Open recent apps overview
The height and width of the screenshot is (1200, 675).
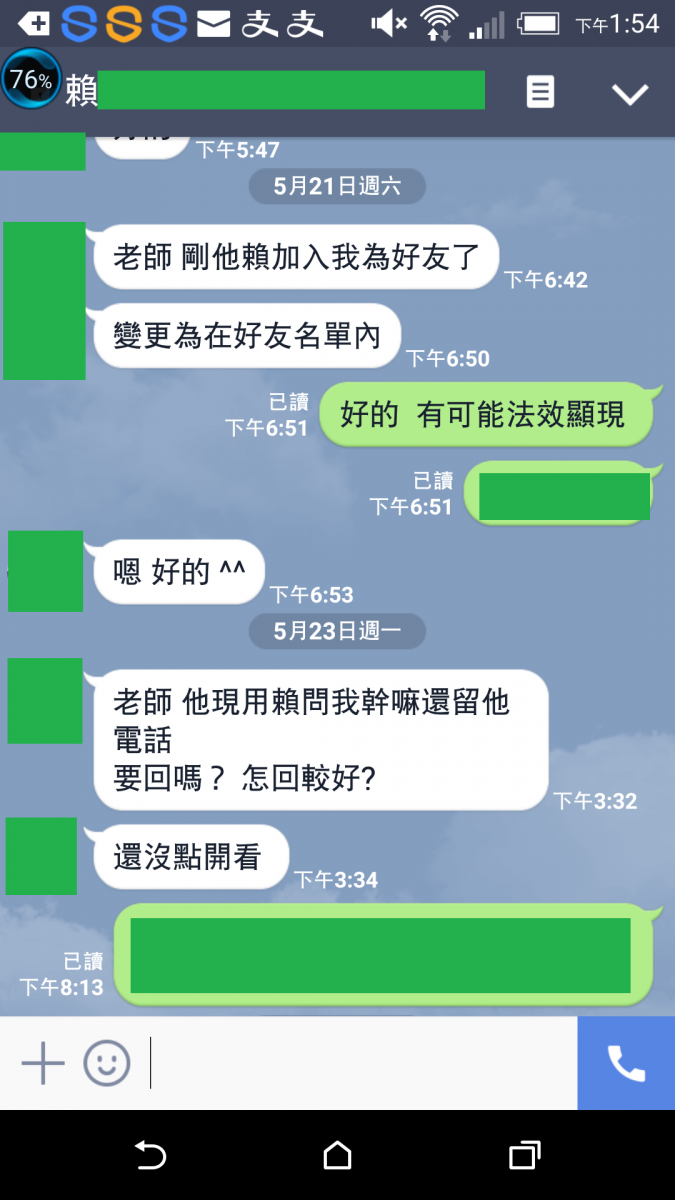coord(524,1156)
